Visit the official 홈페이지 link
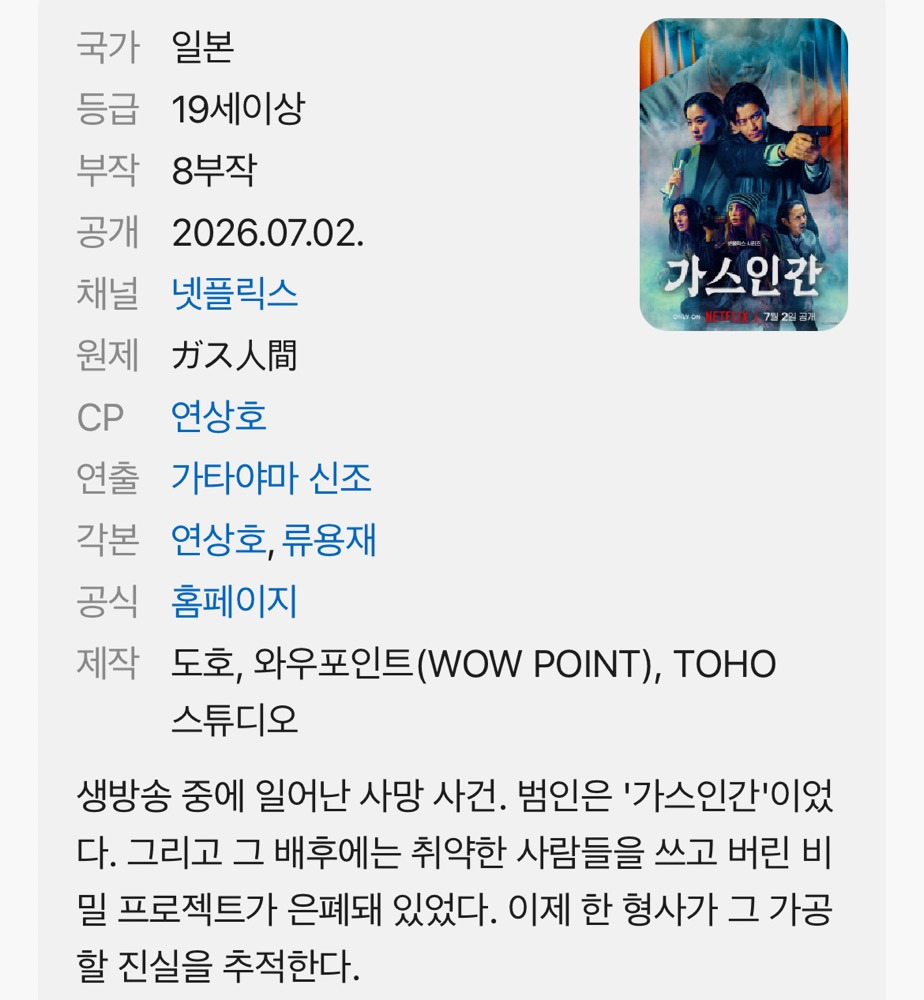Image resolution: width=924 pixels, height=1000 pixels. [234, 601]
